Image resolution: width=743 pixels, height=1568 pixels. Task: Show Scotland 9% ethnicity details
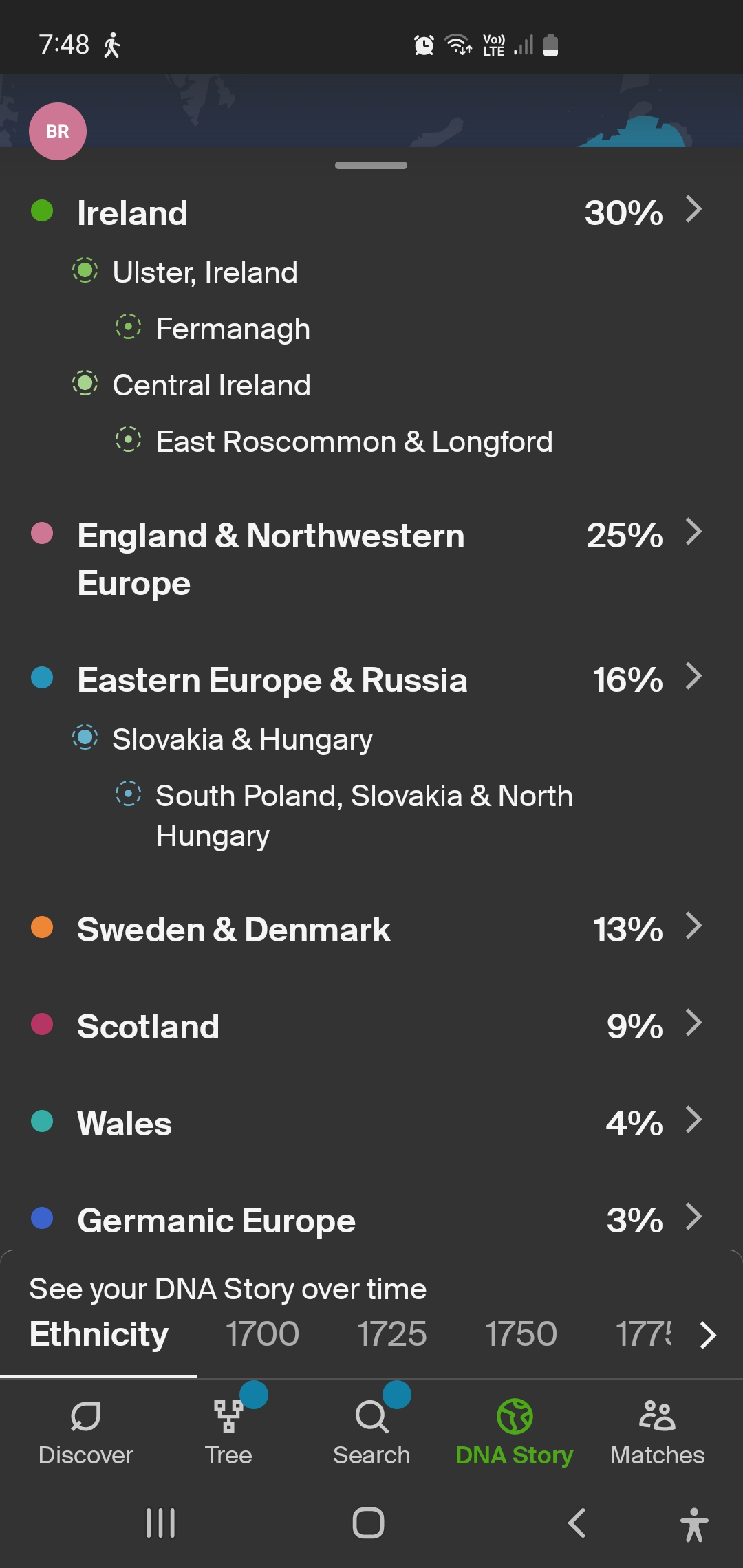click(x=371, y=1025)
